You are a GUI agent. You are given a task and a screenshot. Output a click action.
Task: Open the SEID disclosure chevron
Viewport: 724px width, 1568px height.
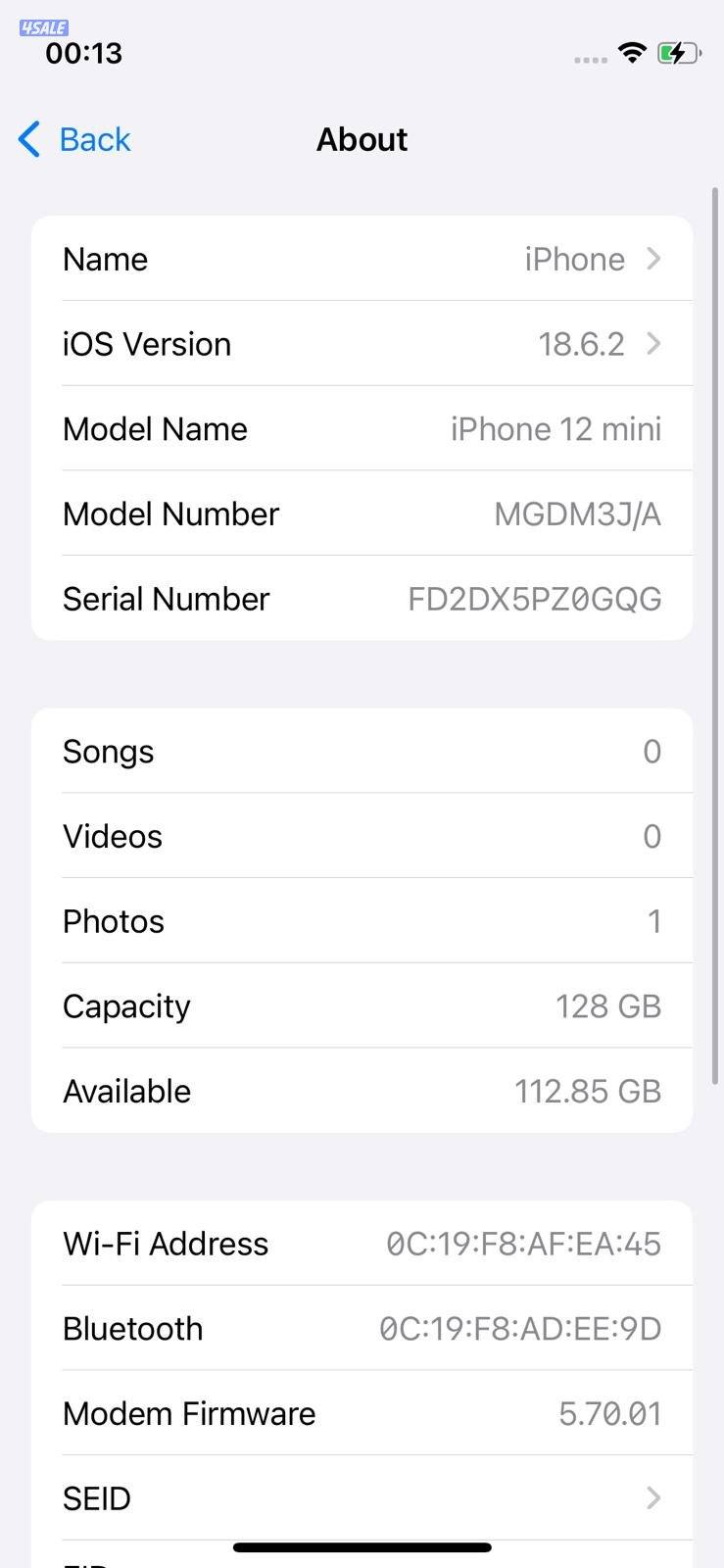pos(653,1497)
